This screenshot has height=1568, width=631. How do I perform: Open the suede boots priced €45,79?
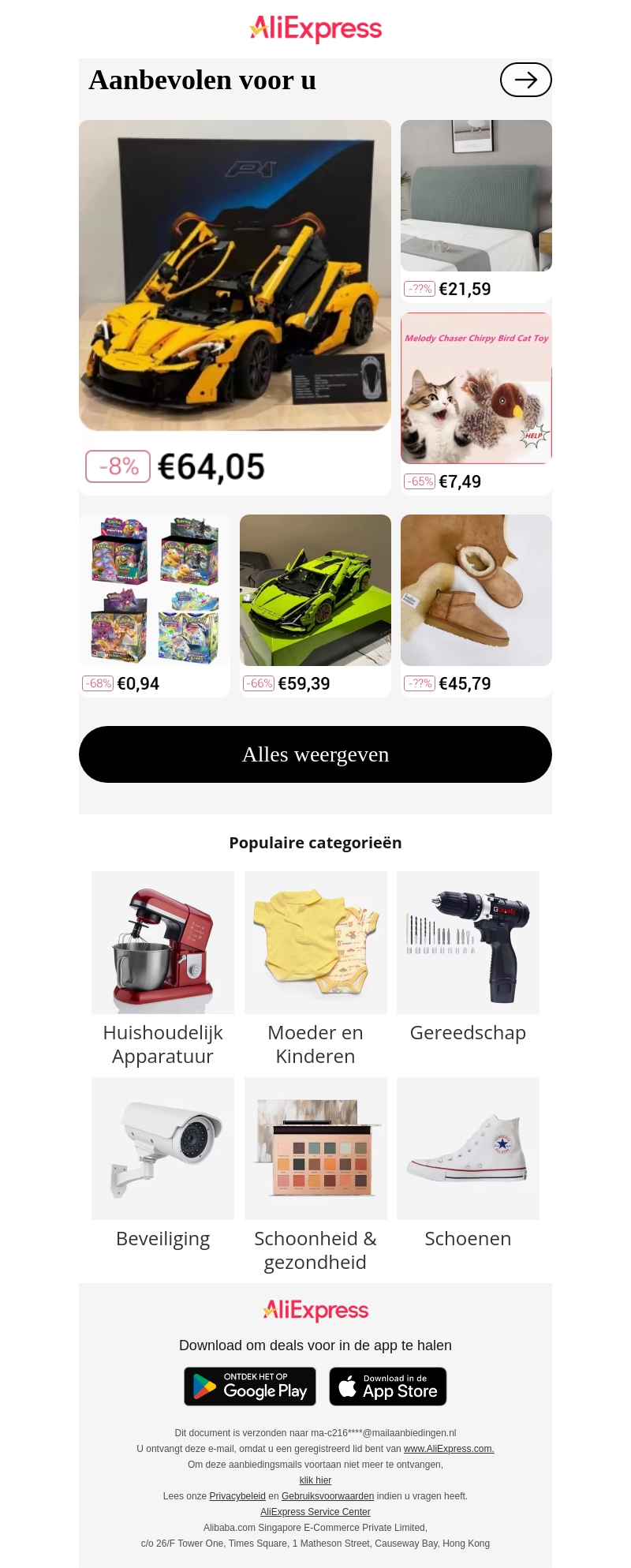point(476,590)
